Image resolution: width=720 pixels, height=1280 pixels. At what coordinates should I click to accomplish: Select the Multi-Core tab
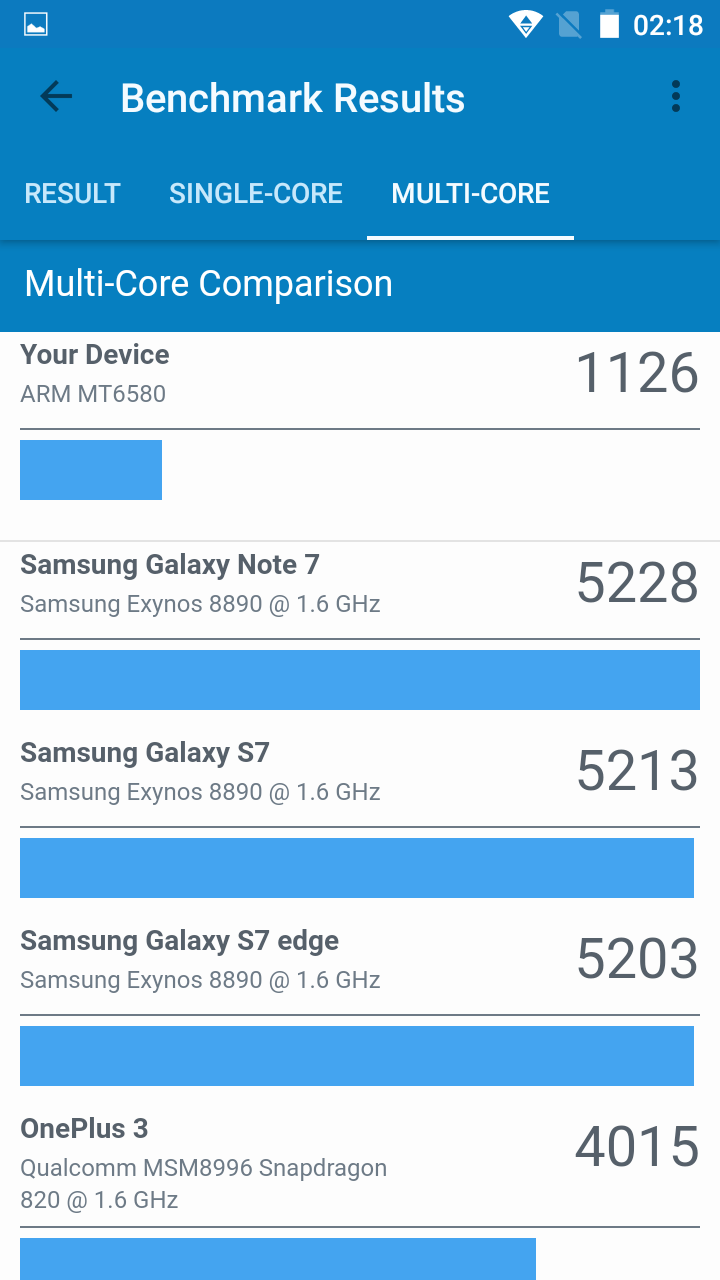470,193
